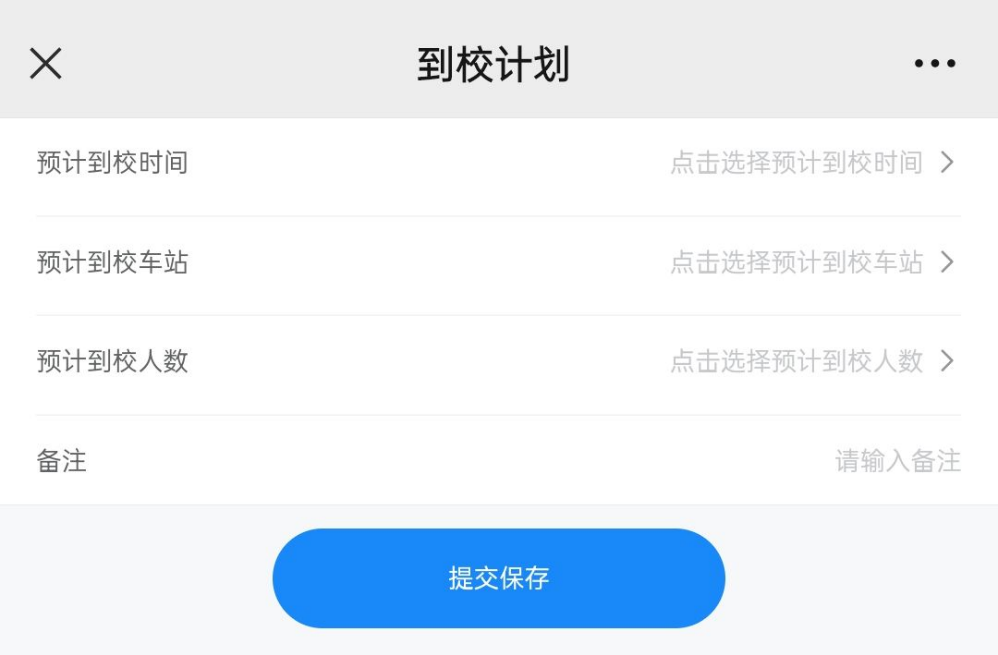This screenshot has height=655, width=998.
Task: Close the 到校计划 page
Action: click(46, 64)
